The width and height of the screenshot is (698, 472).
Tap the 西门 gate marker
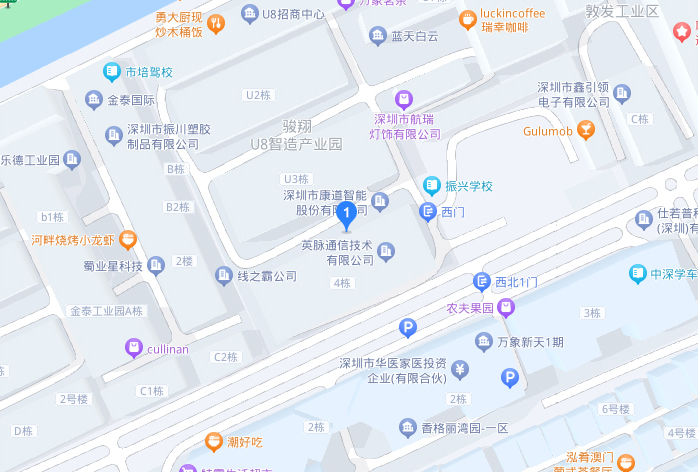pos(428,212)
